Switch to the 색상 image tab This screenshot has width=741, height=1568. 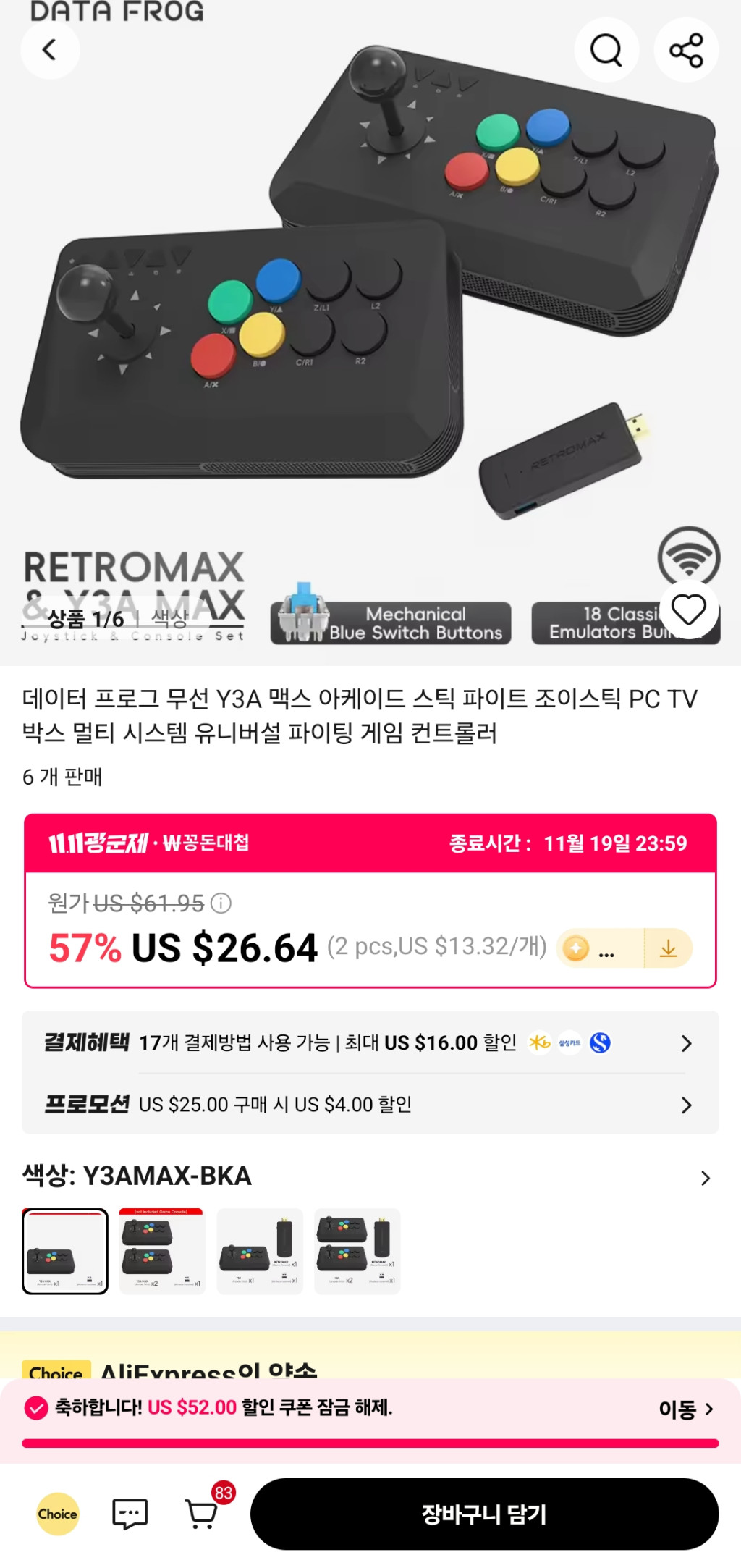[169, 619]
